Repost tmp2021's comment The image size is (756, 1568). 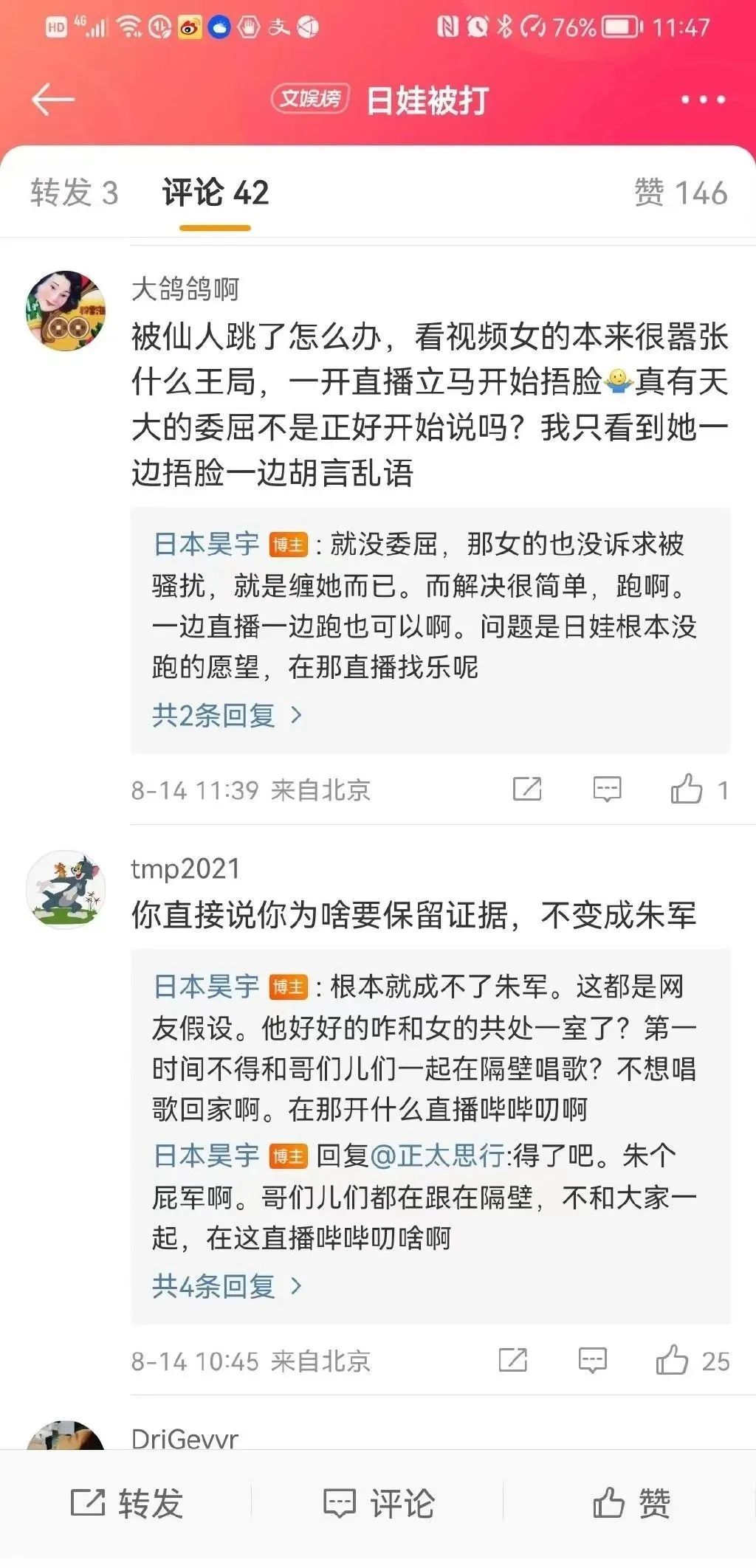coord(513,1361)
